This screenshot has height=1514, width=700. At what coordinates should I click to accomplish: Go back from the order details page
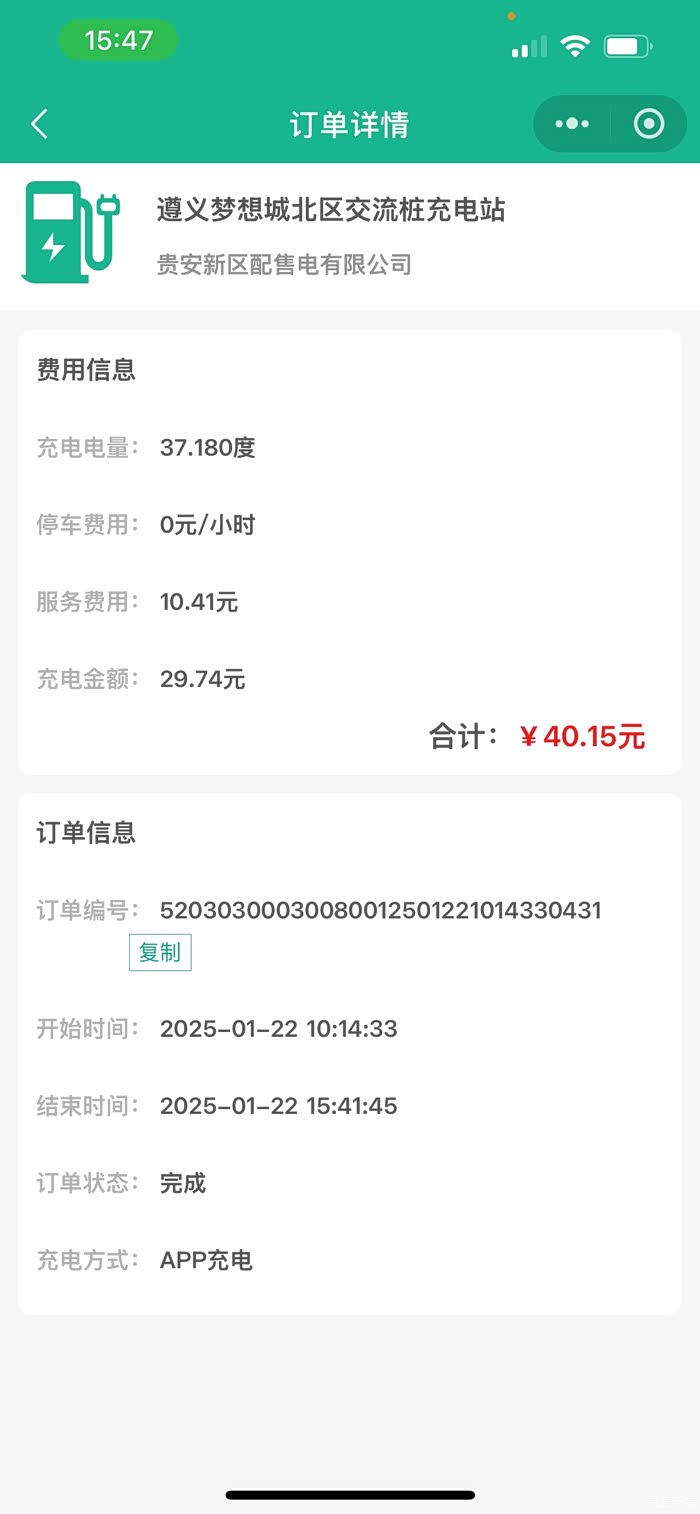point(39,124)
